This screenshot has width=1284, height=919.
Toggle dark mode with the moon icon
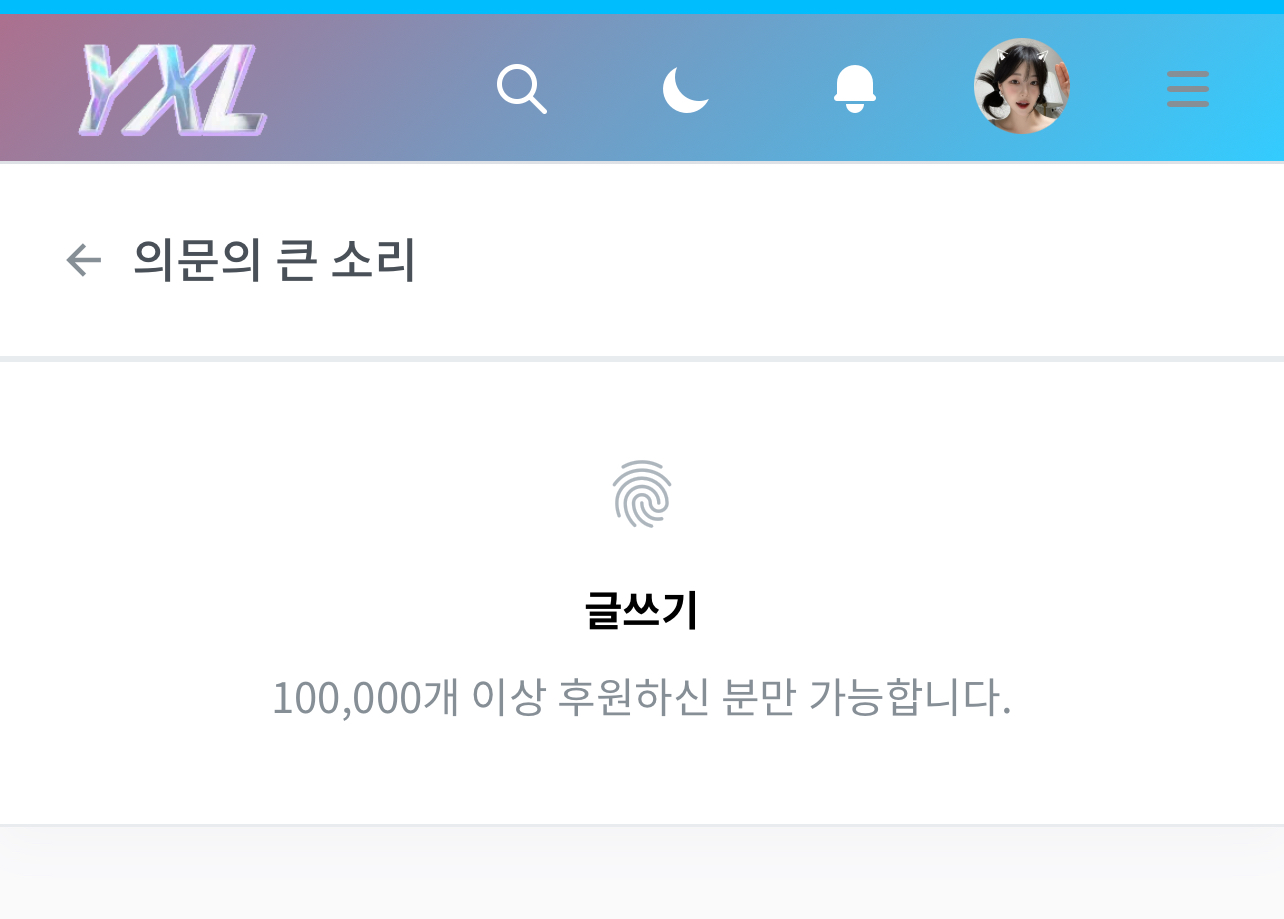(x=686, y=89)
